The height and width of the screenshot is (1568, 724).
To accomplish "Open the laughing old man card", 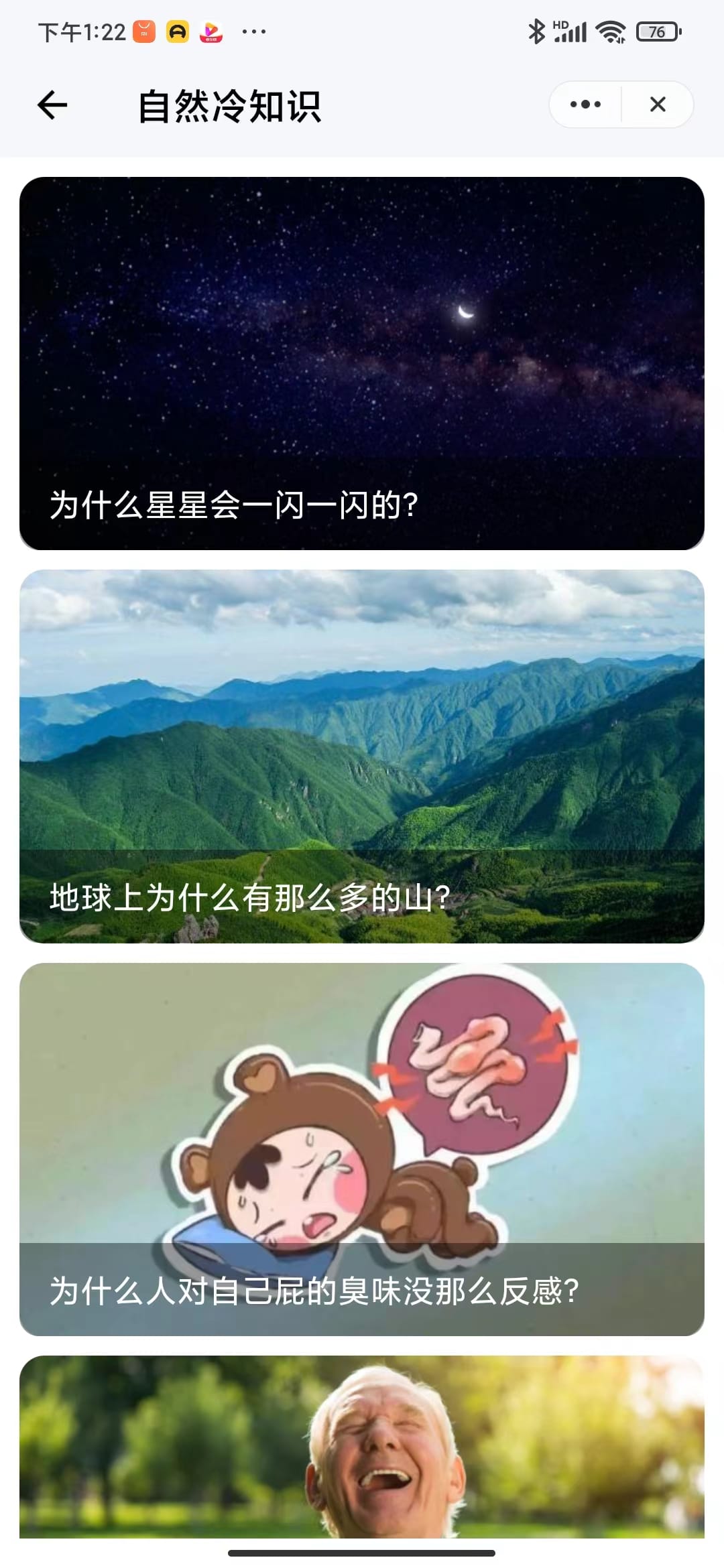I will click(362, 1447).
